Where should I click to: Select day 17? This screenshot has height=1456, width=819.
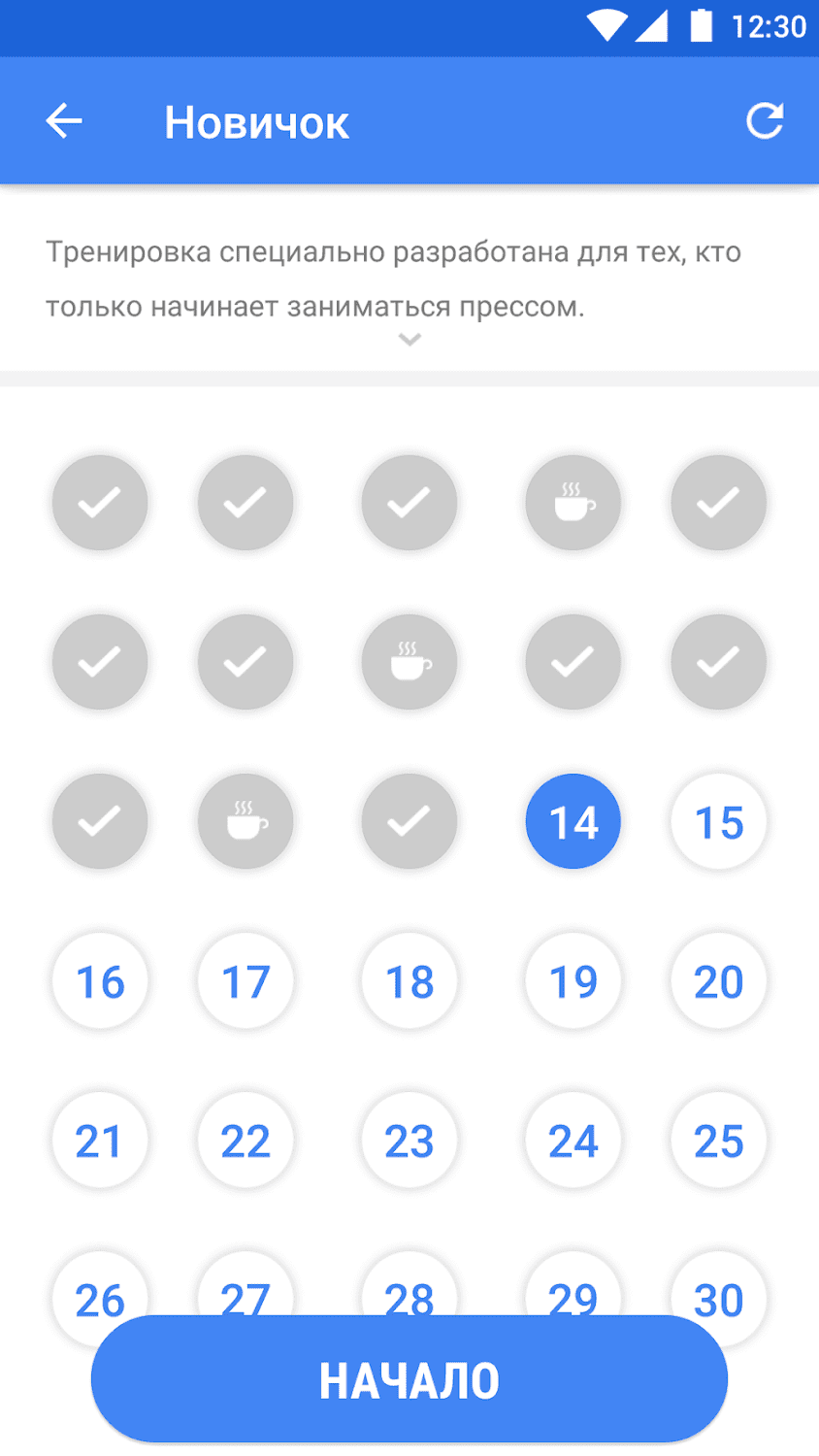point(246,980)
